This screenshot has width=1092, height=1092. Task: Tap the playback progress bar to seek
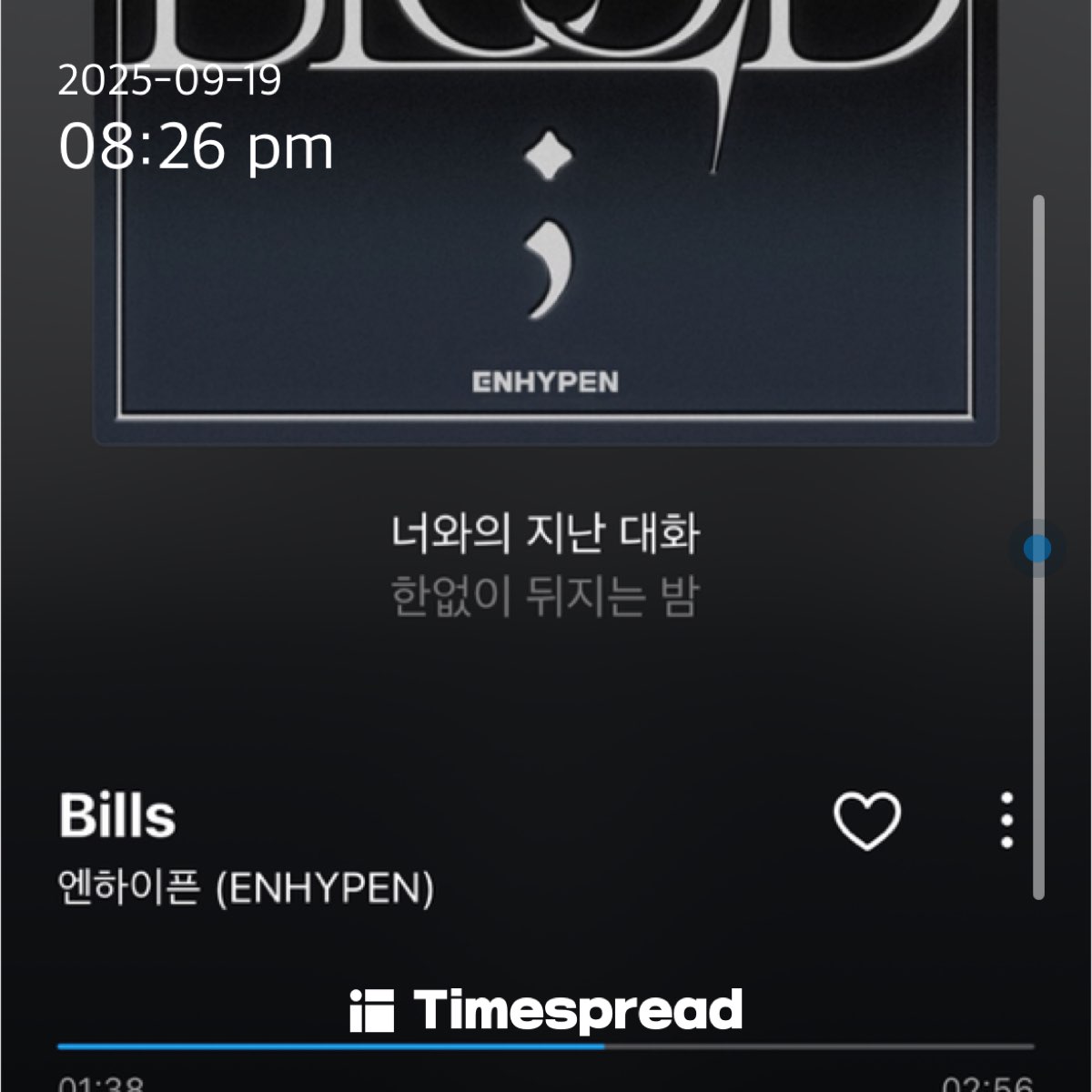tap(546, 1046)
